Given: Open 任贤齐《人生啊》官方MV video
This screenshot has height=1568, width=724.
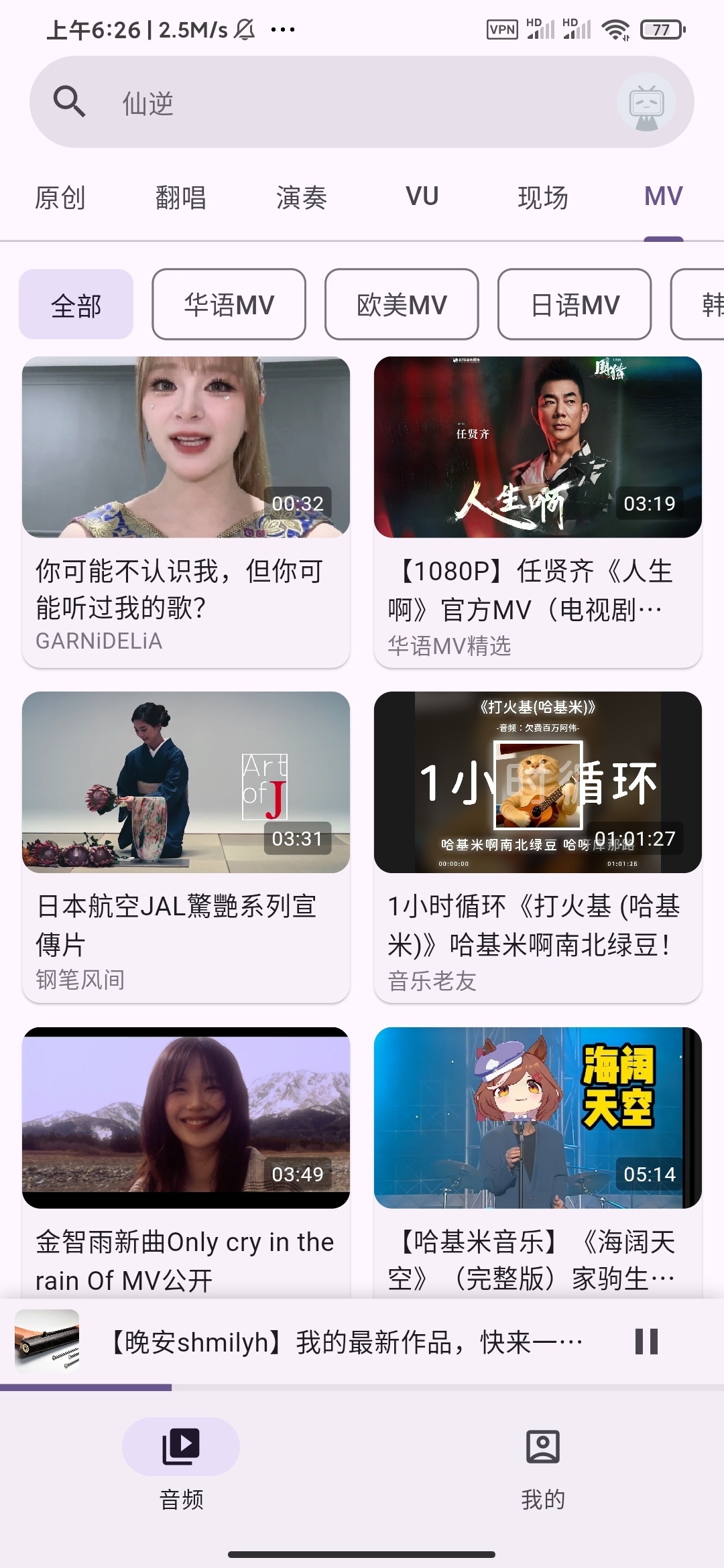Looking at the screenshot, I should (538, 513).
